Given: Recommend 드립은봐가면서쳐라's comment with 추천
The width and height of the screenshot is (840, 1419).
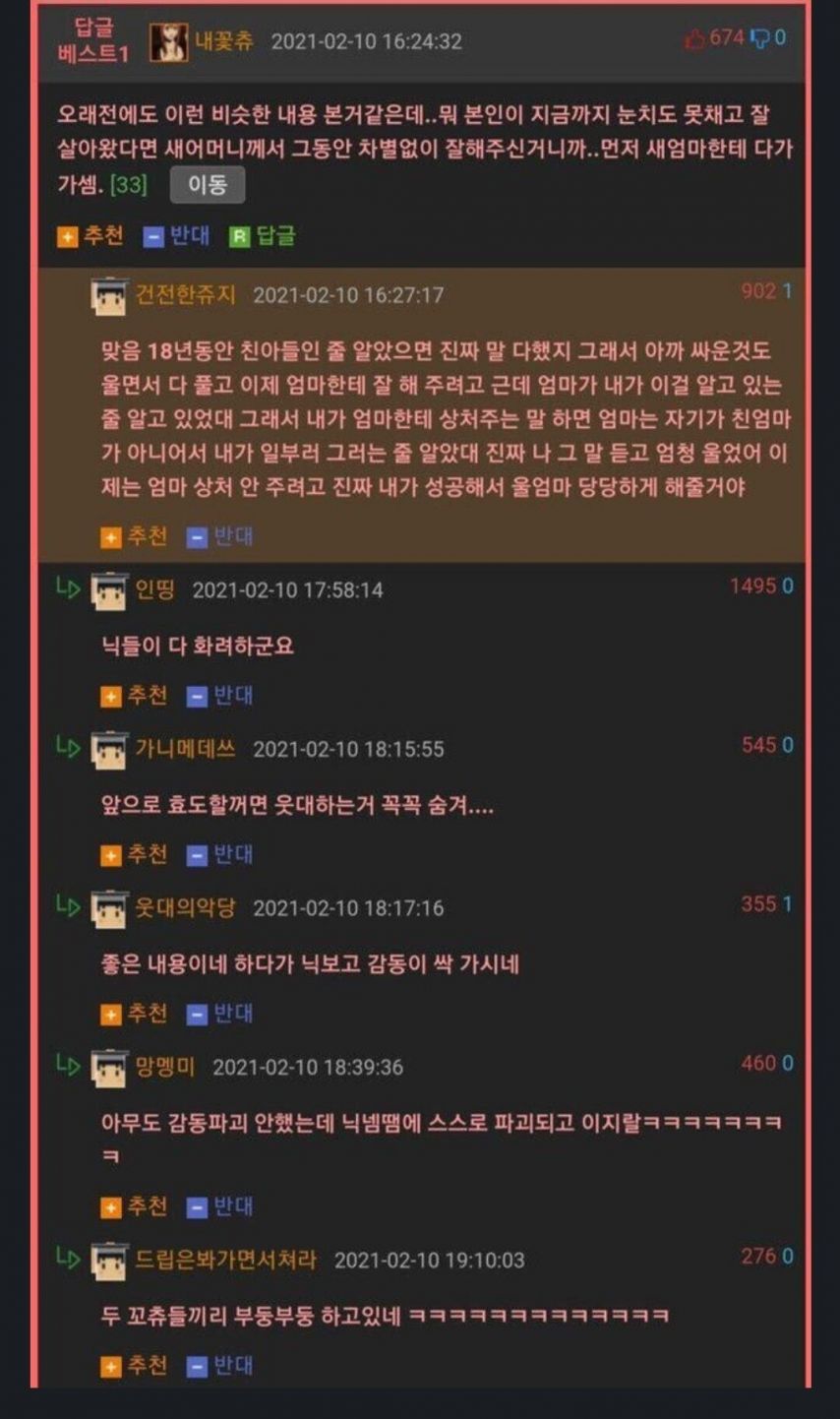Looking at the screenshot, I should [x=134, y=1366].
